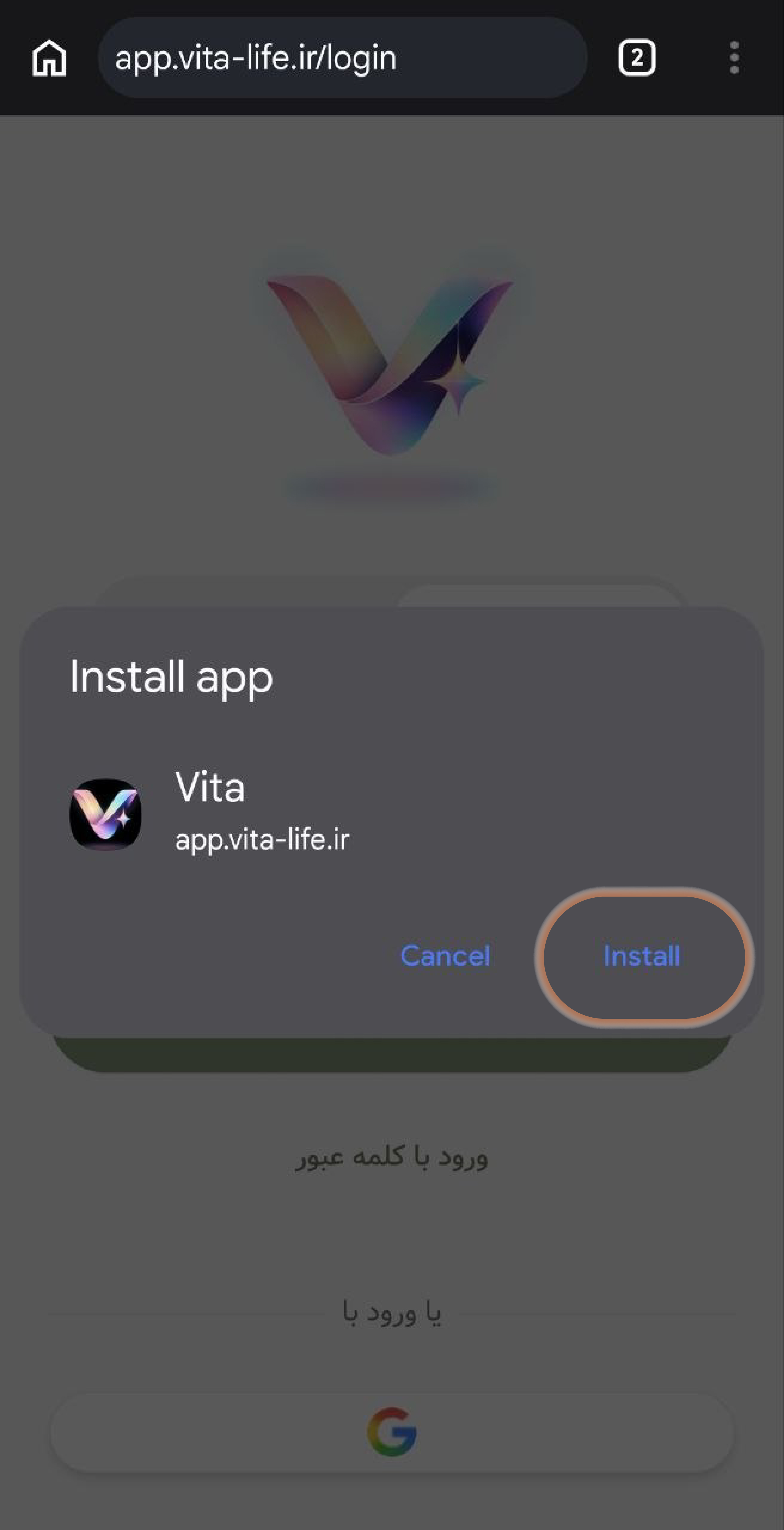Open the browser home page
Image resolution: width=784 pixels, height=1530 pixels.
pyautogui.click(x=49, y=58)
